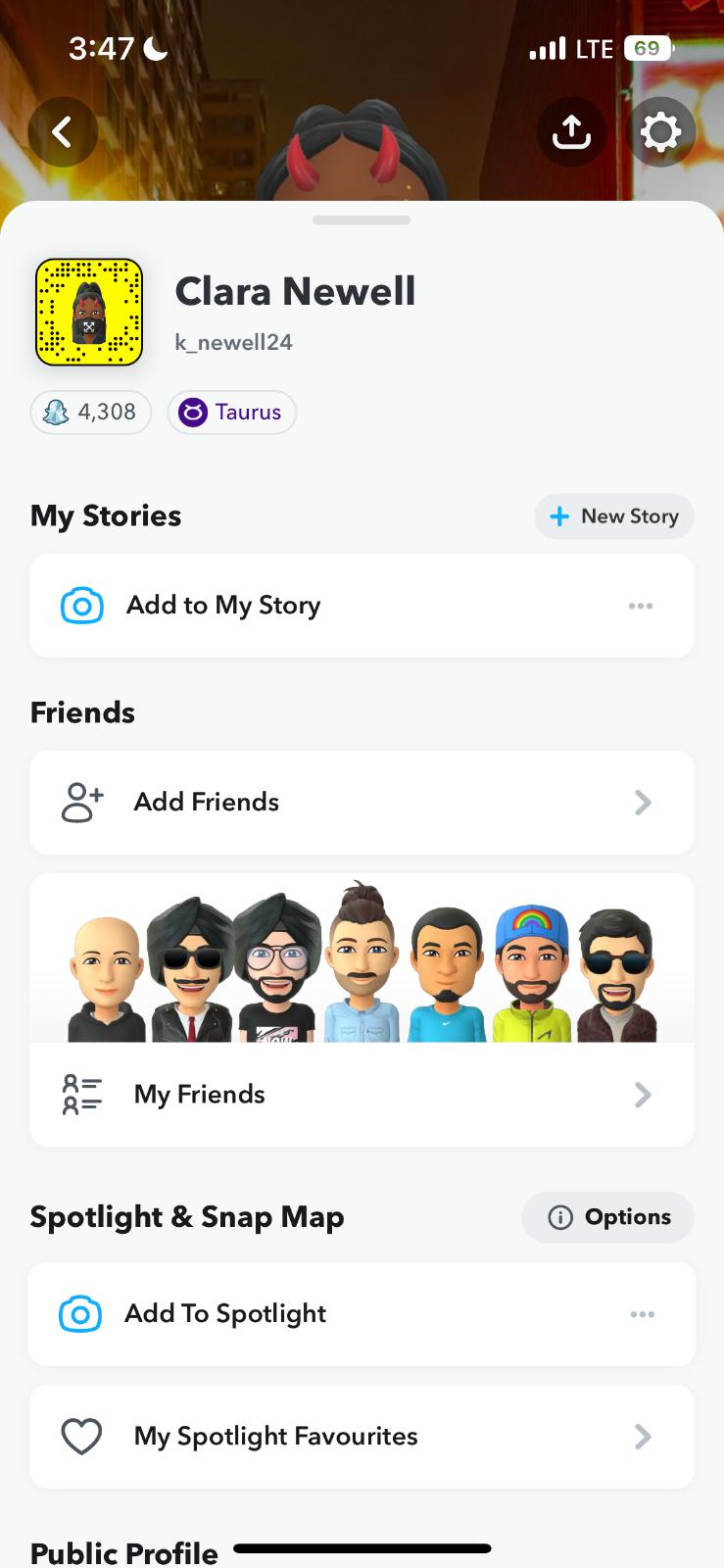Screen dimensions: 724x1568
Task: Create a New Story
Action: coord(614,516)
